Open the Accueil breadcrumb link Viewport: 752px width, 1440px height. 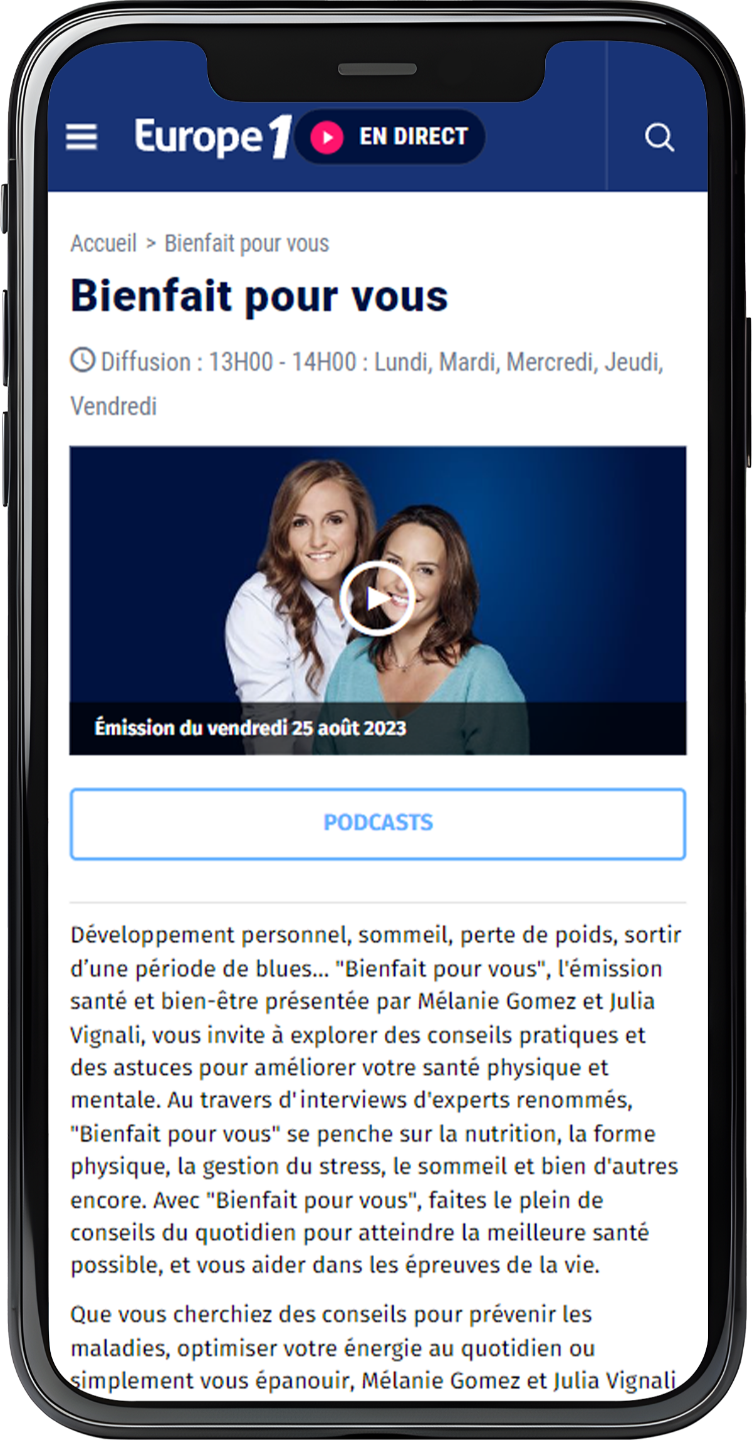103,243
